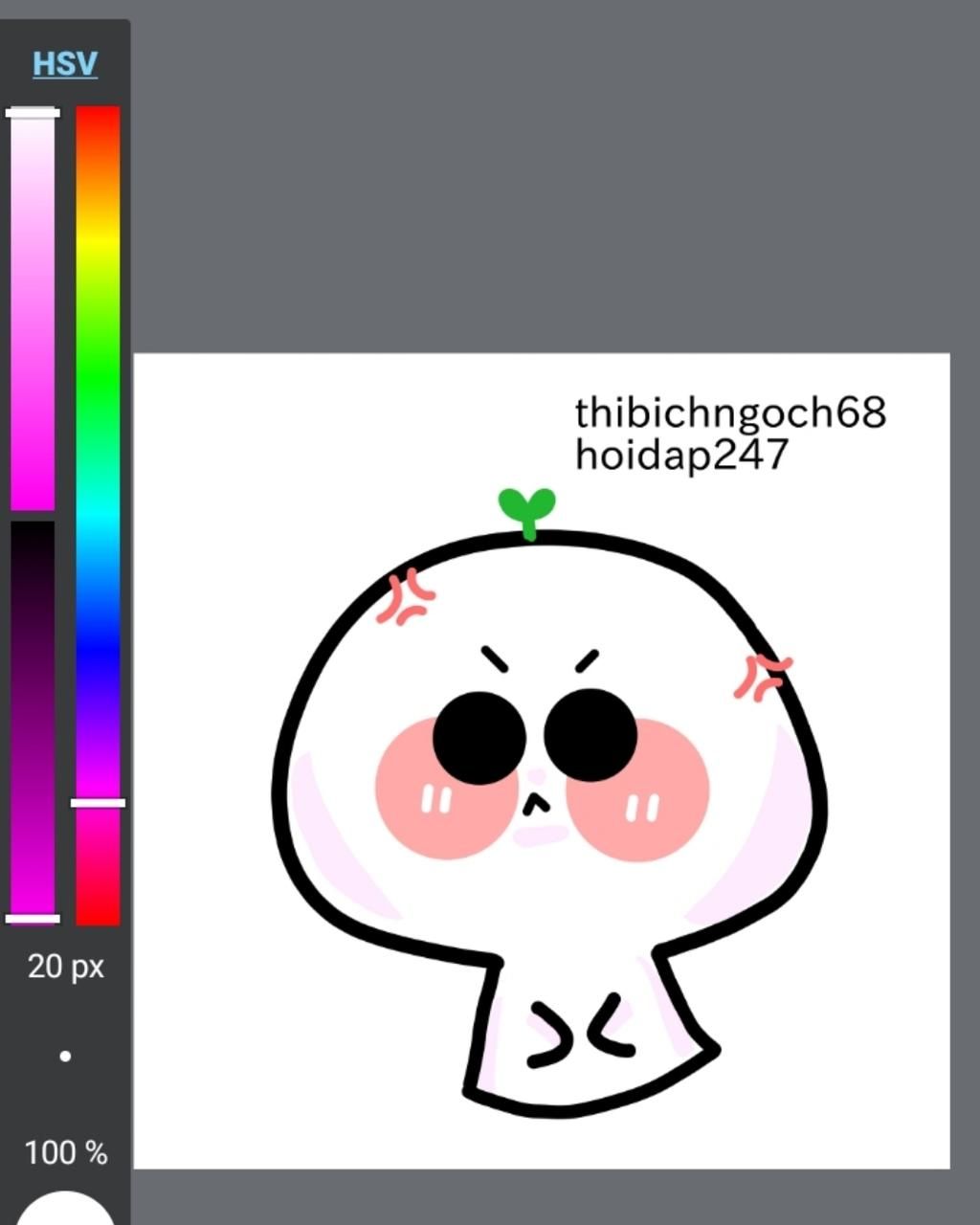Viewport: 980px width, 1225px height.
Task: Open the HSV color mode link
Action: (x=65, y=63)
